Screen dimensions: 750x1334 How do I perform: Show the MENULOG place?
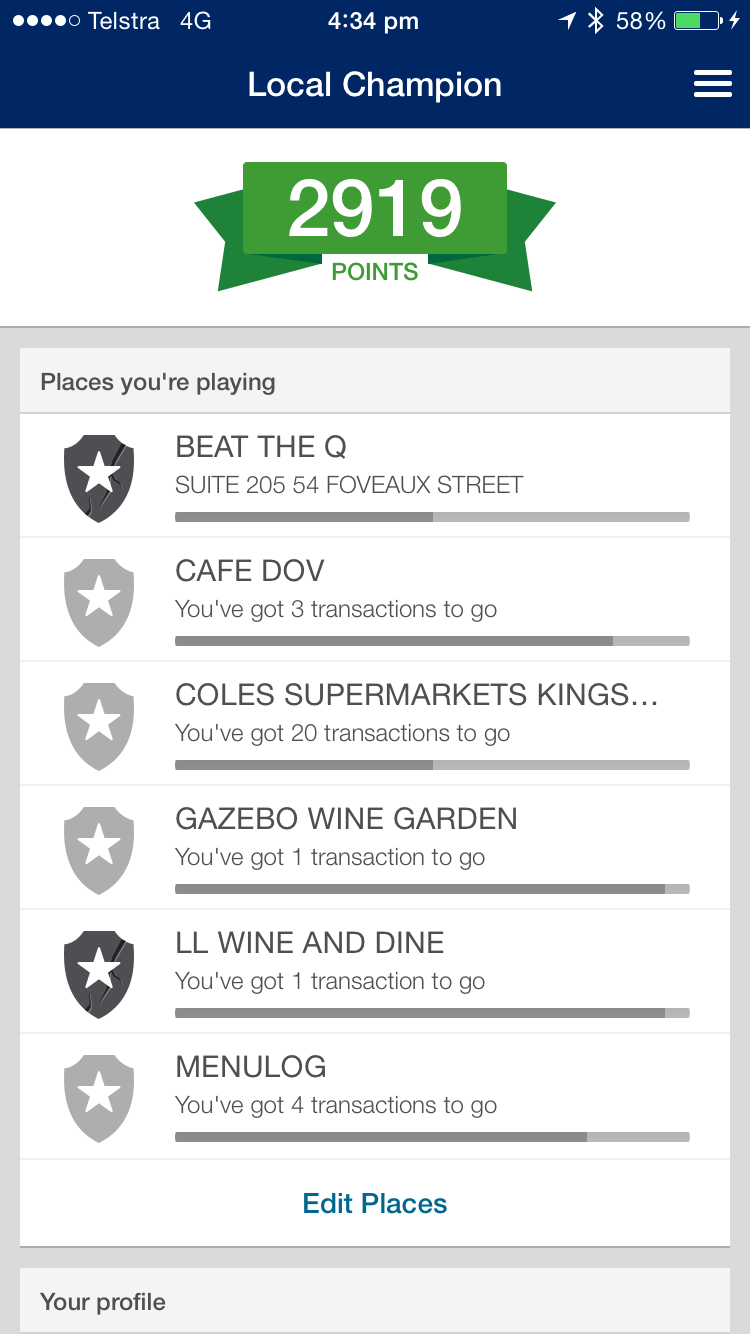pyautogui.click(x=375, y=1096)
